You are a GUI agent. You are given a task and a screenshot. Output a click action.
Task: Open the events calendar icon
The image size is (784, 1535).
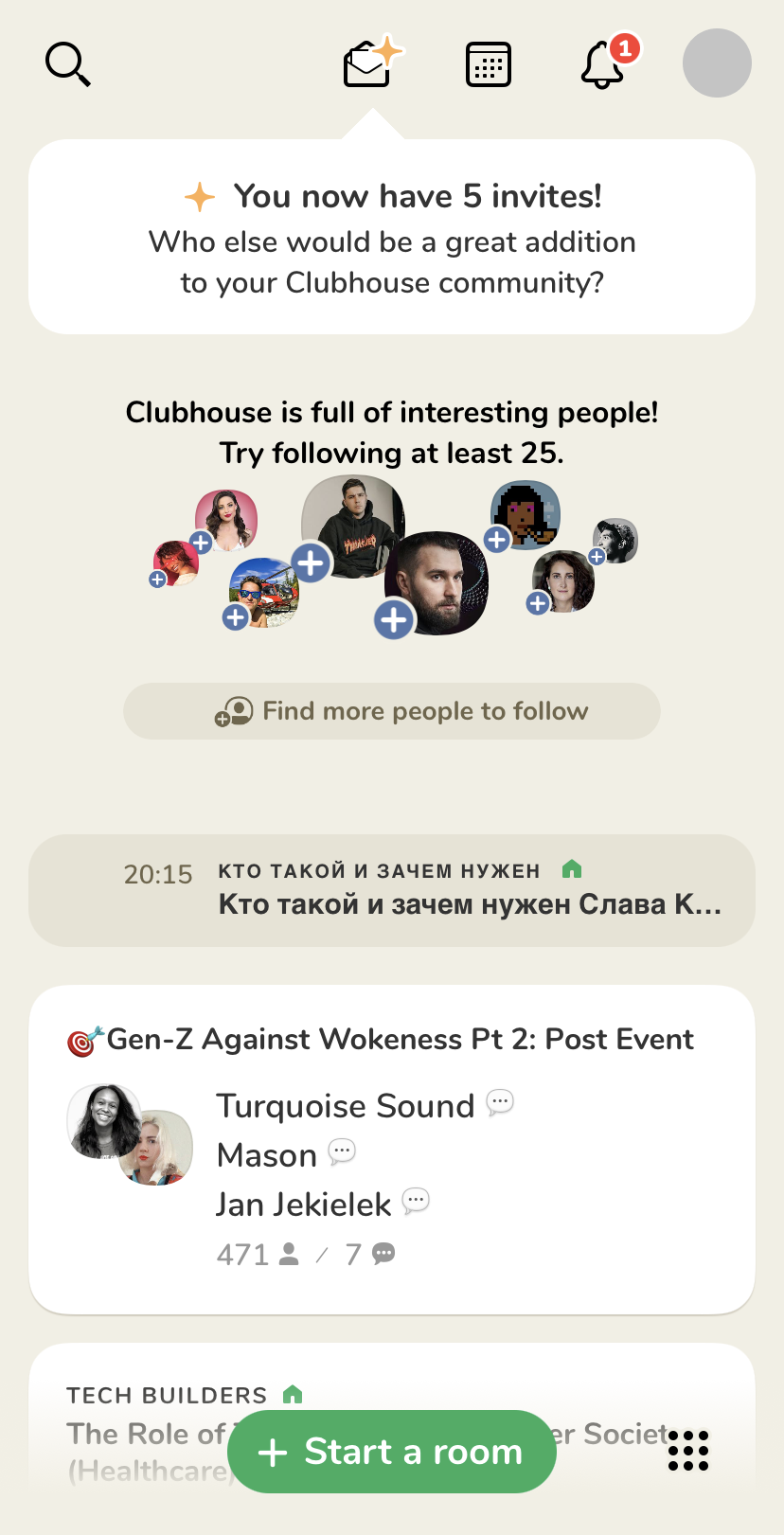click(x=489, y=64)
